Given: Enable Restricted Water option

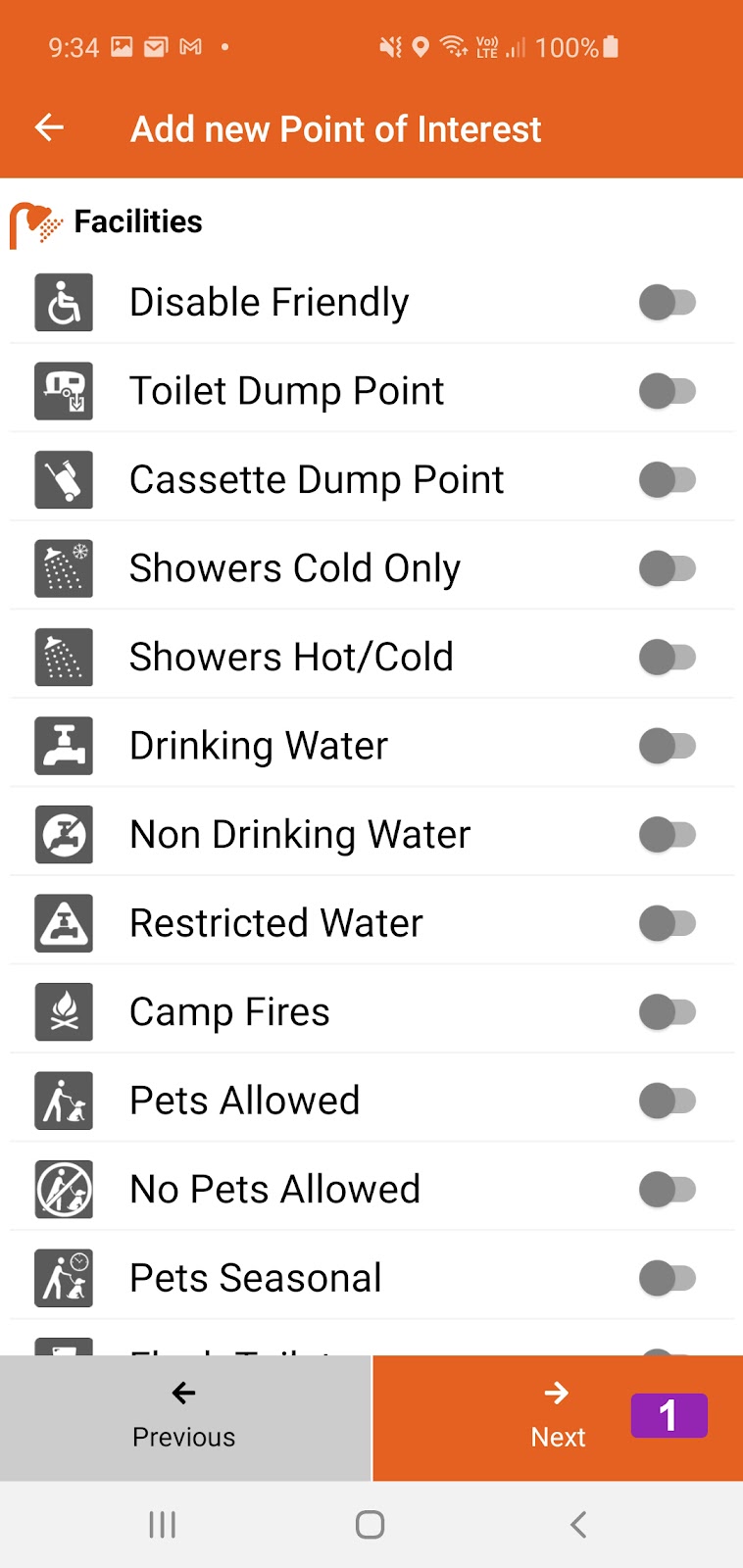Looking at the screenshot, I should click(x=668, y=923).
